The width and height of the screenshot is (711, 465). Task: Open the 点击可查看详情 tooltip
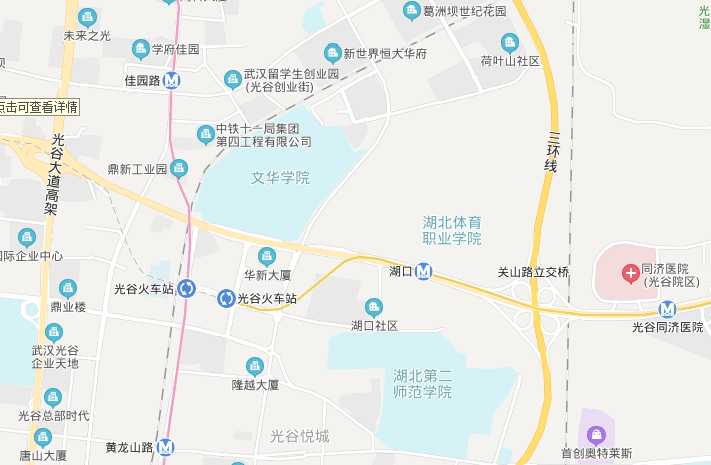point(39,106)
